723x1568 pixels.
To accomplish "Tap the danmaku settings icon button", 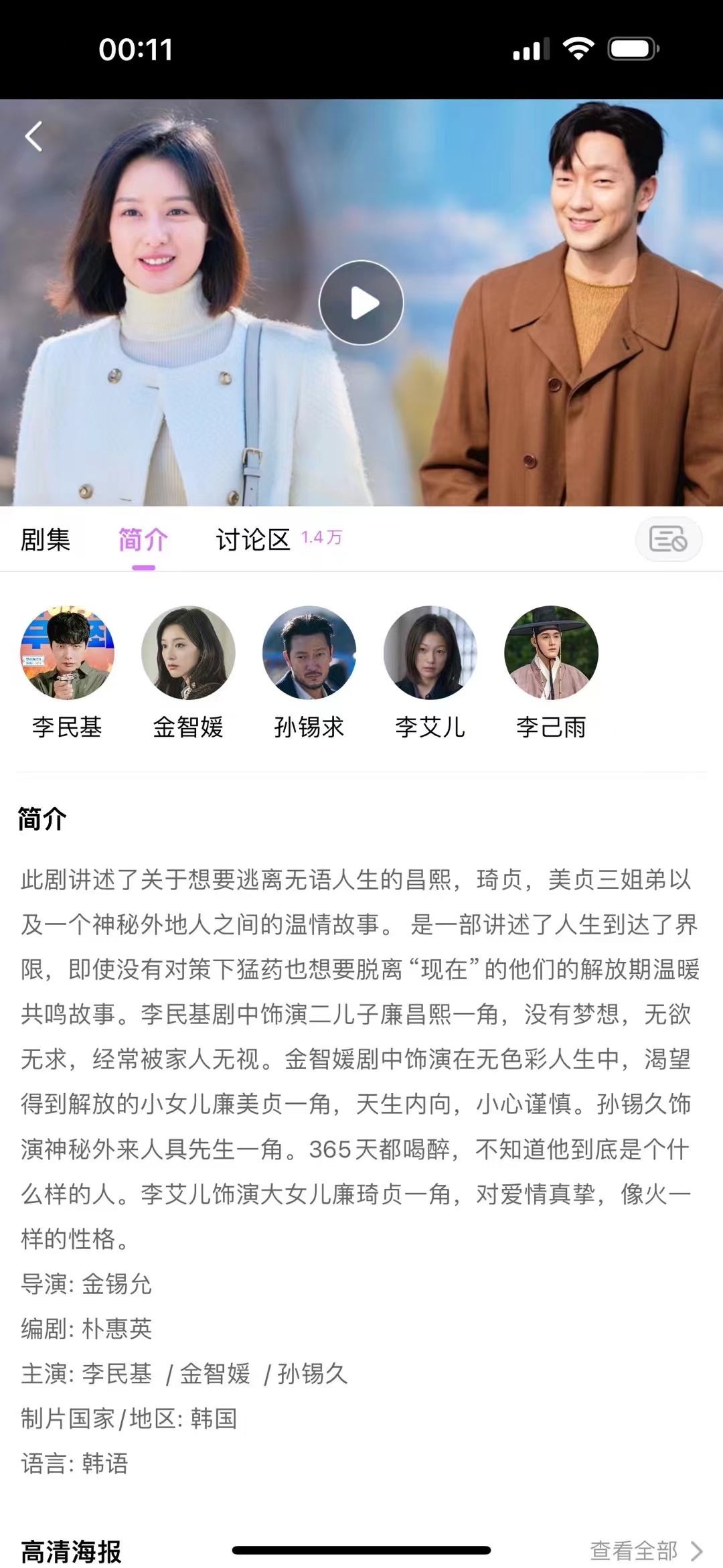I will (x=667, y=539).
